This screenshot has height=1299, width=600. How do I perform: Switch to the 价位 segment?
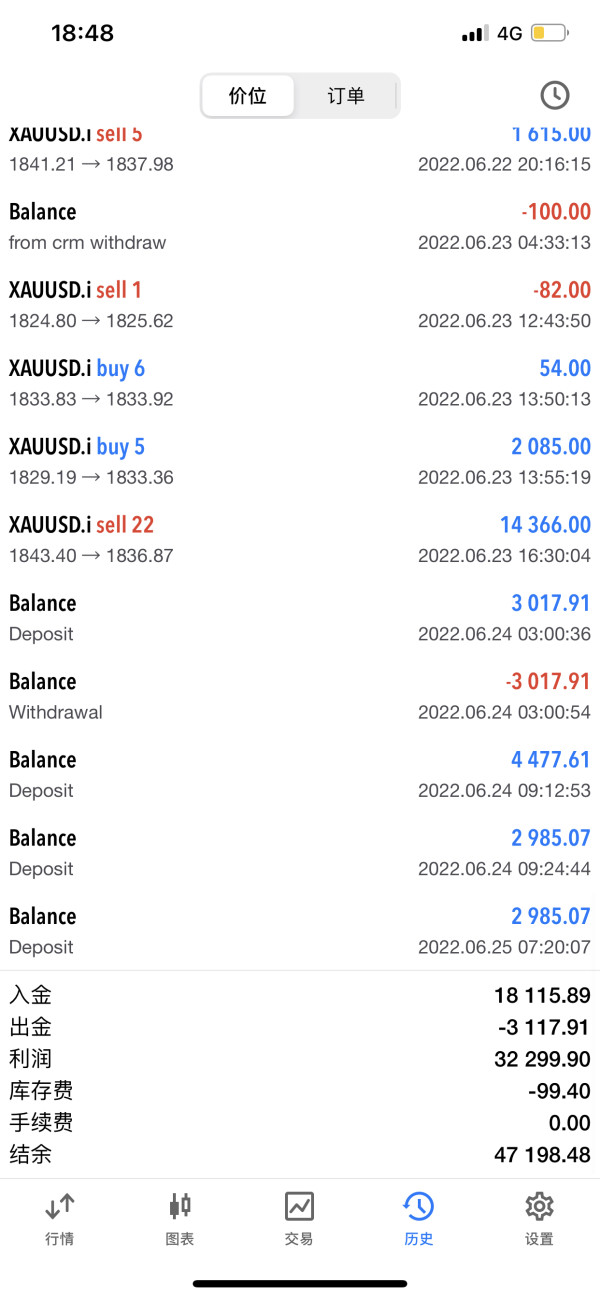tap(248, 96)
